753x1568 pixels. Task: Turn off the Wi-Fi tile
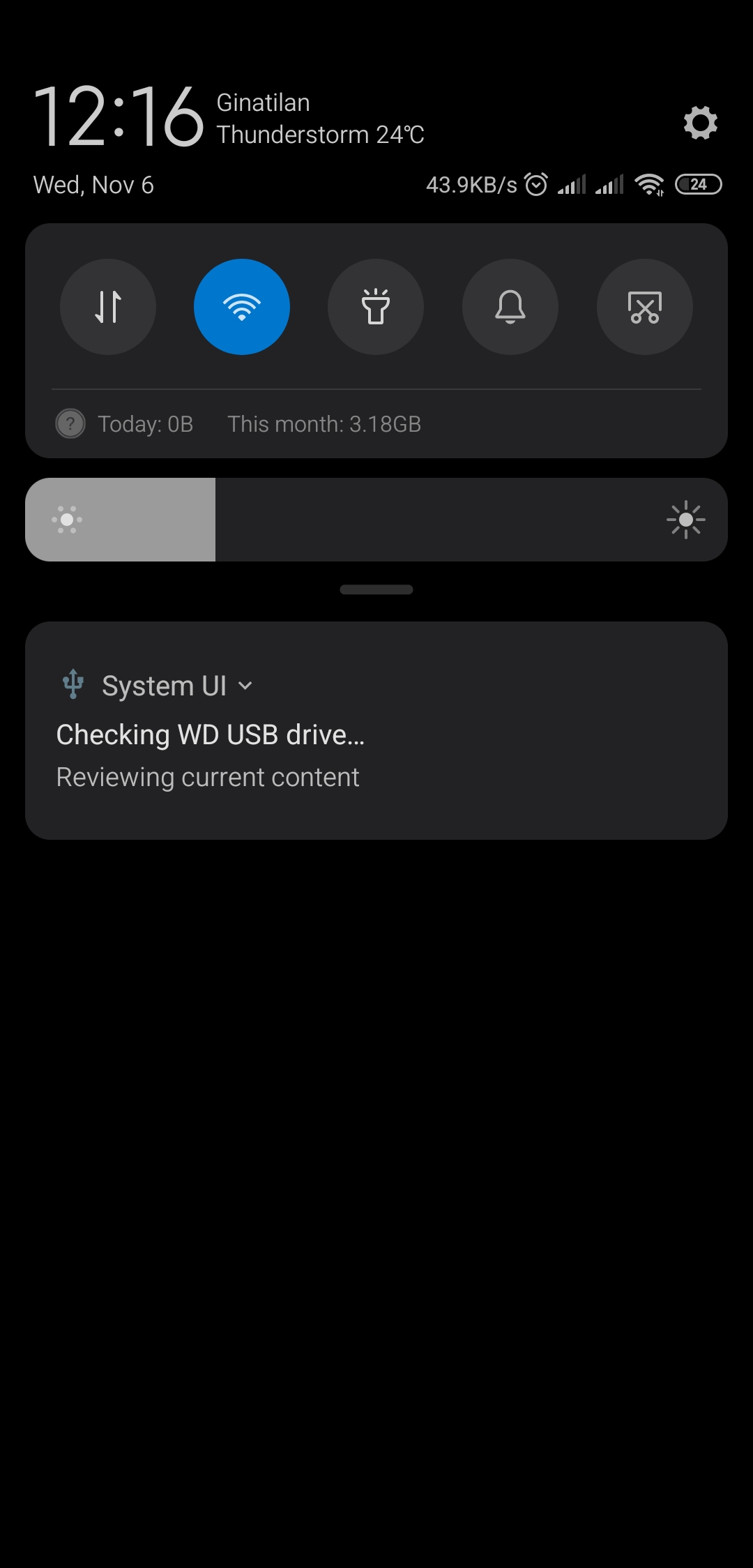(242, 307)
